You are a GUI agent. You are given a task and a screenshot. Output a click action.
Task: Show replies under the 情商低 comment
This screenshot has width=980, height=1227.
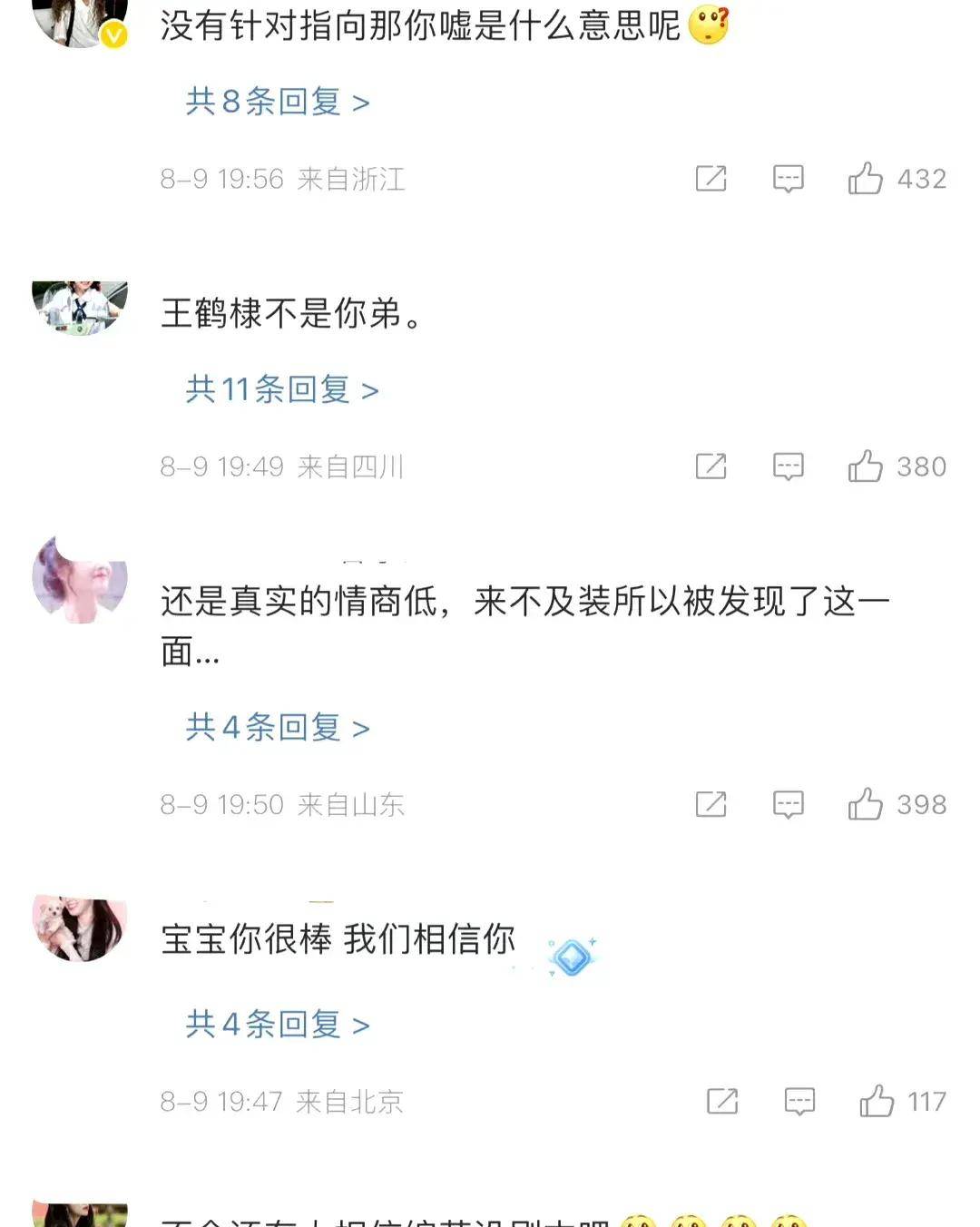pos(277,727)
